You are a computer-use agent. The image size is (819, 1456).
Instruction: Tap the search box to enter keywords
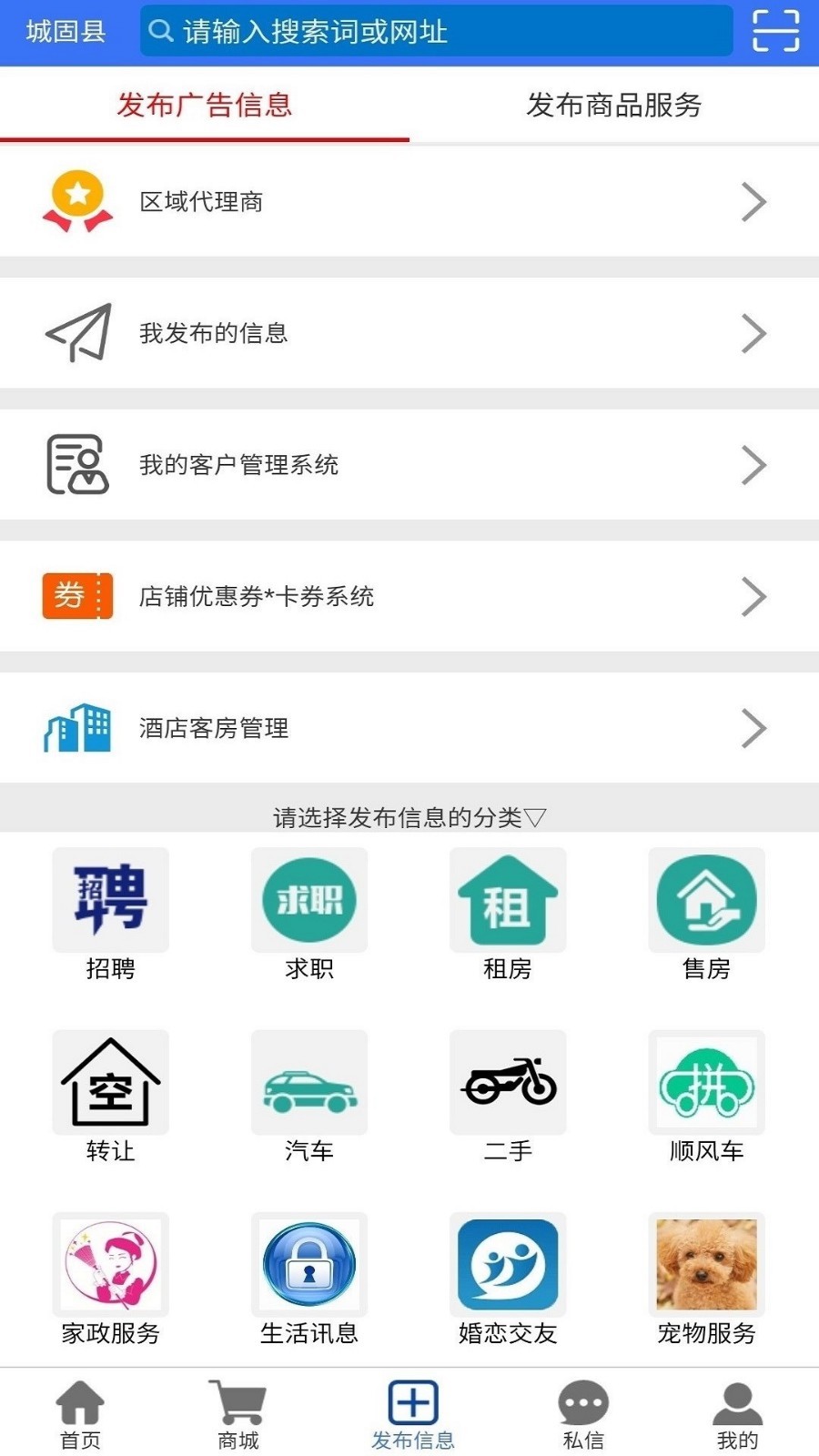[437, 31]
